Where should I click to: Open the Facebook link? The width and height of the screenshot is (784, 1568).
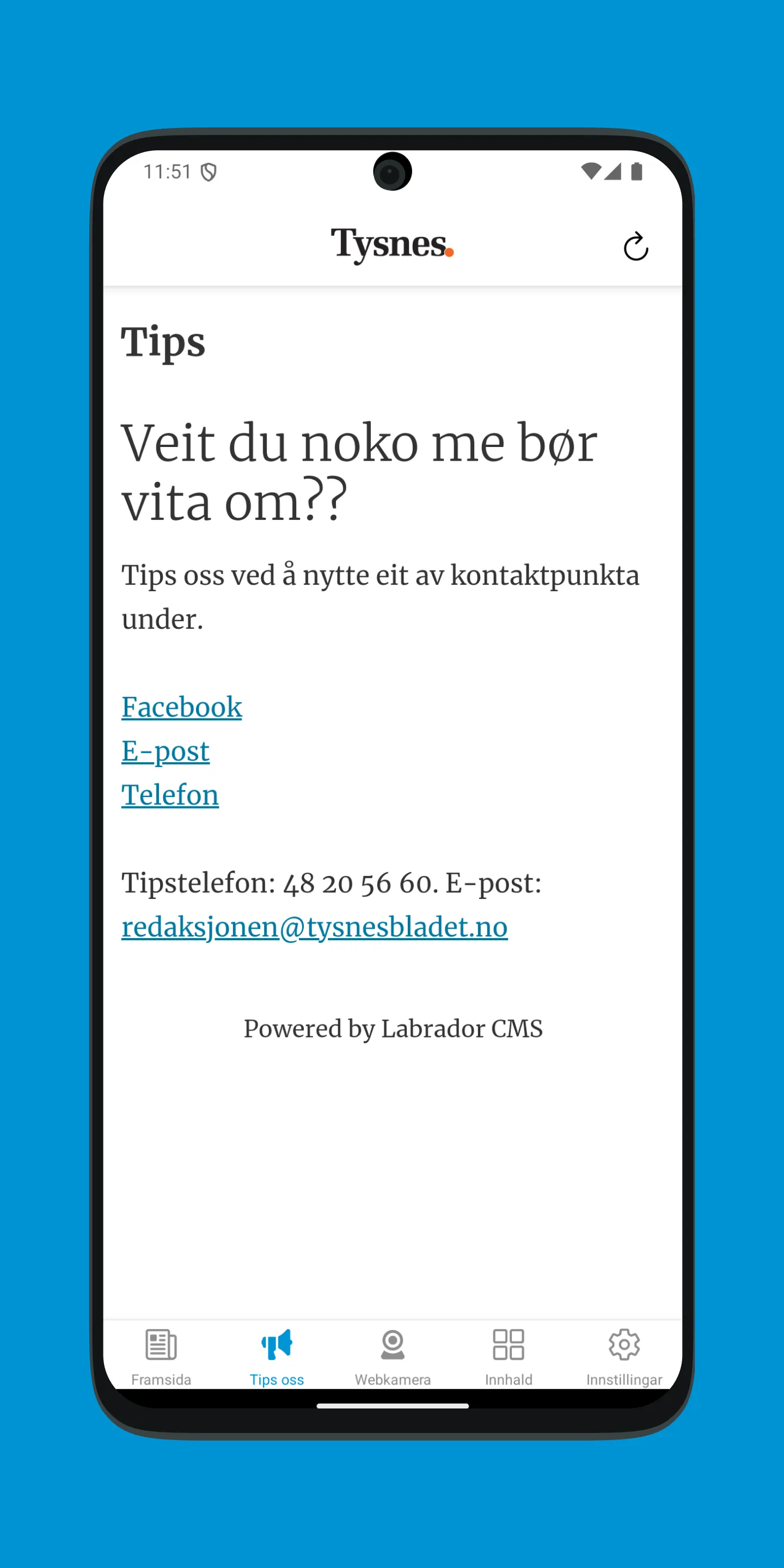pyautogui.click(x=181, y=707)
